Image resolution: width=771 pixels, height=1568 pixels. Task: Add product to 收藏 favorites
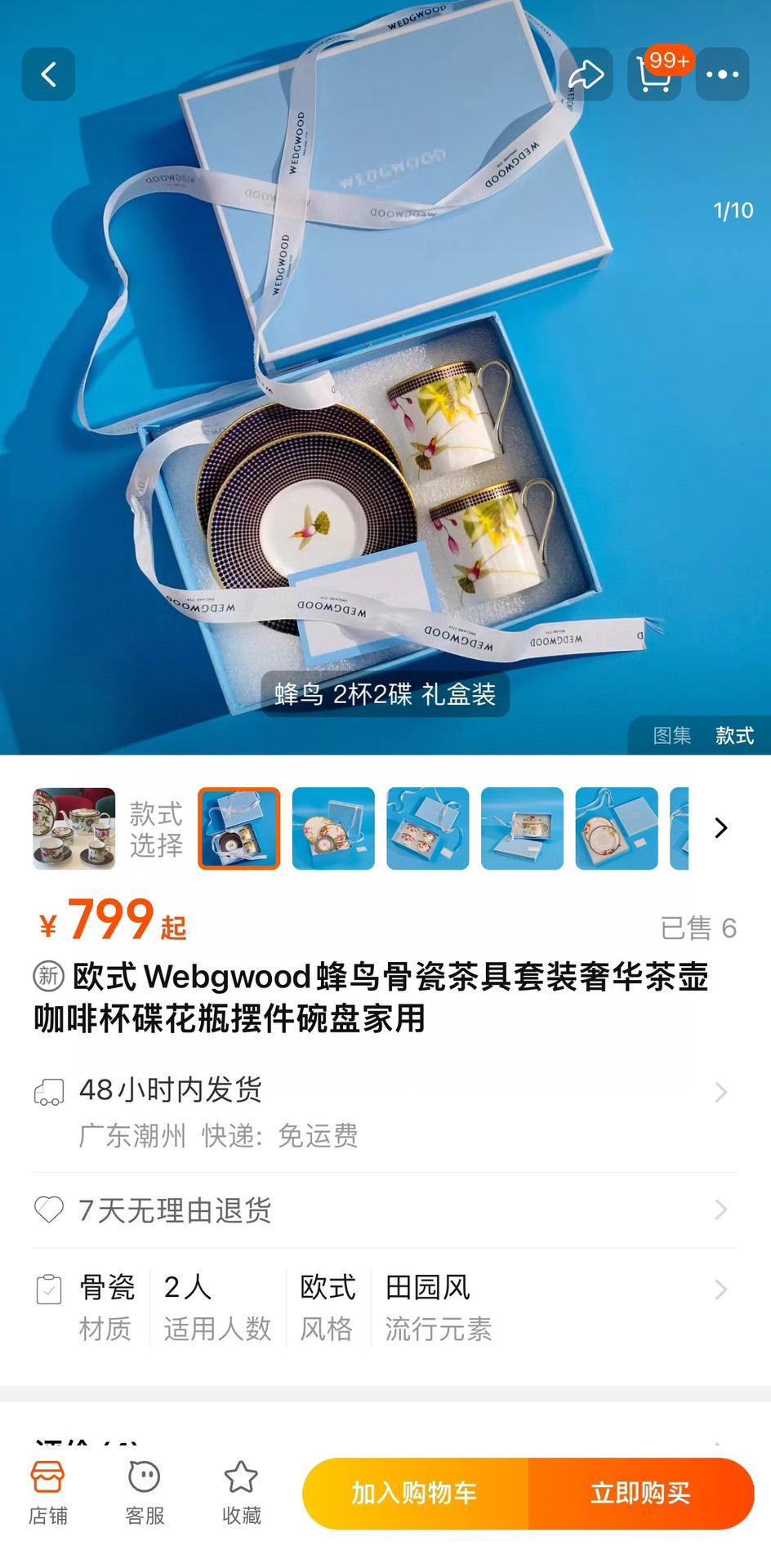(241, 1493)
